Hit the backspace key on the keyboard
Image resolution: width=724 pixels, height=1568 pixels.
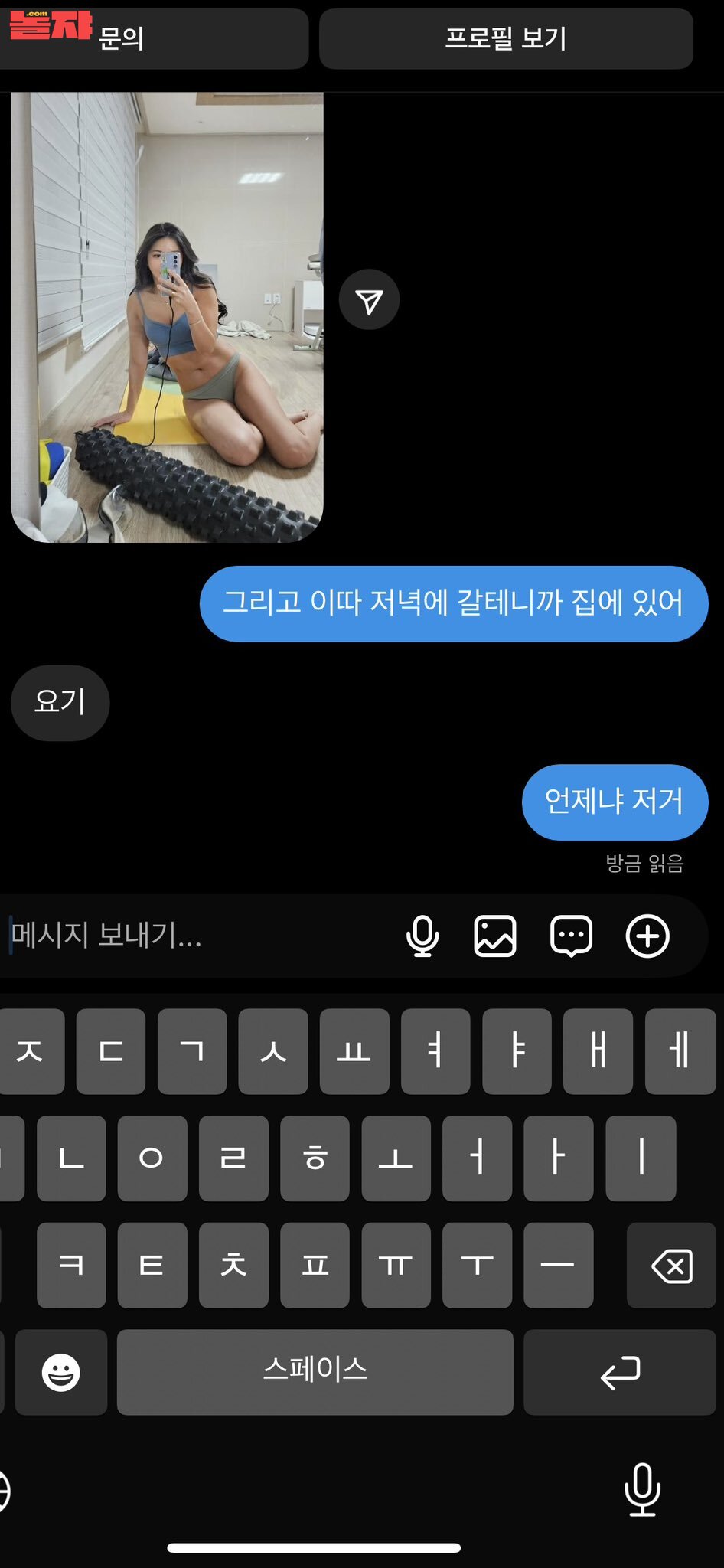point(671,1266)
